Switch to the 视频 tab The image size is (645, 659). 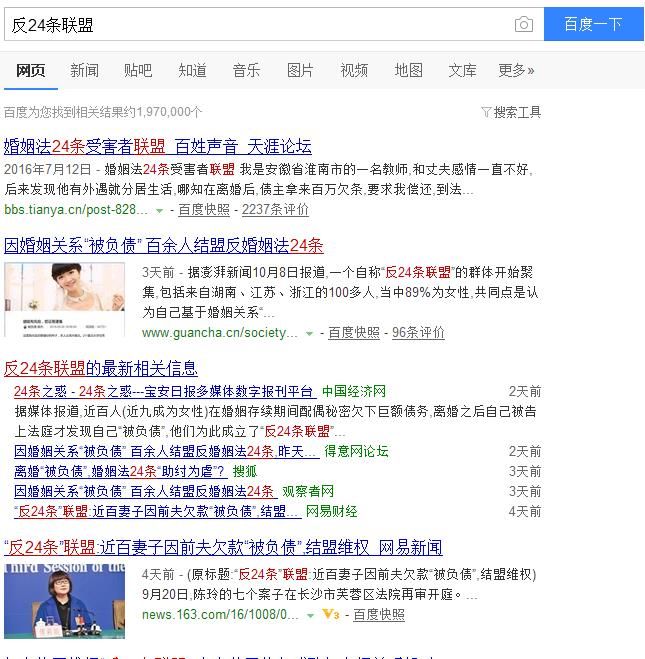354,70
